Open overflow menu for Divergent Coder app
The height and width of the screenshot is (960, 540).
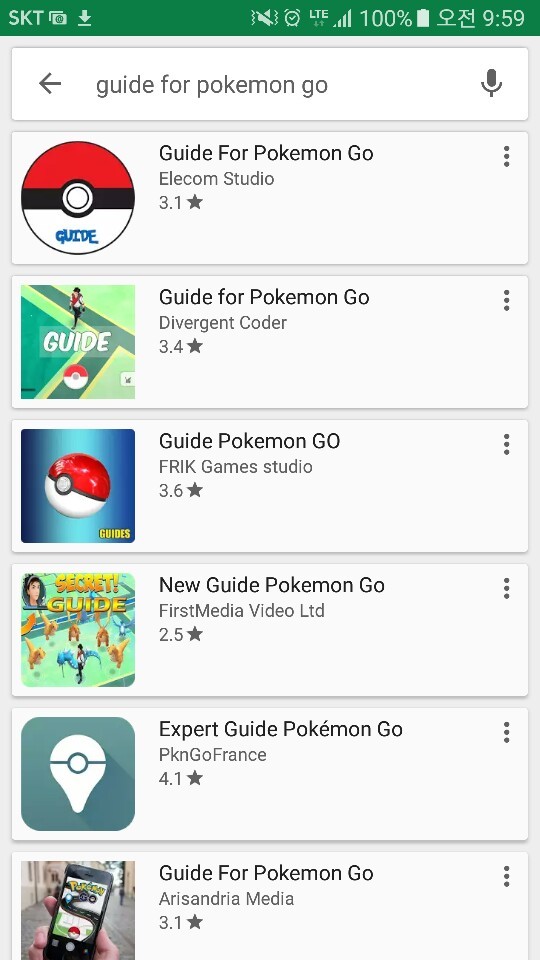click(506, 301)
